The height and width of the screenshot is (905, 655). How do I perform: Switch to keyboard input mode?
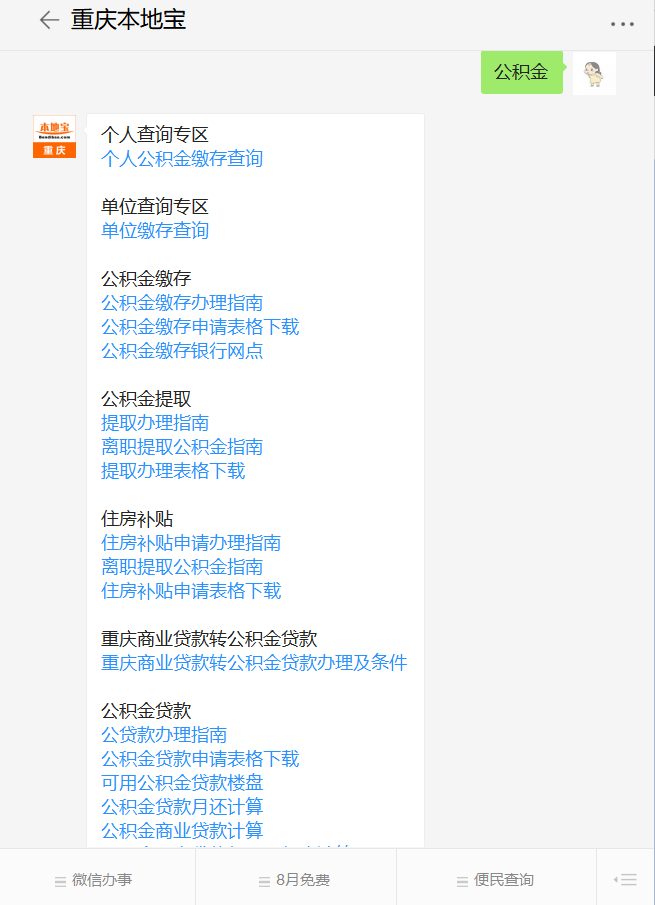pos(625,880)
